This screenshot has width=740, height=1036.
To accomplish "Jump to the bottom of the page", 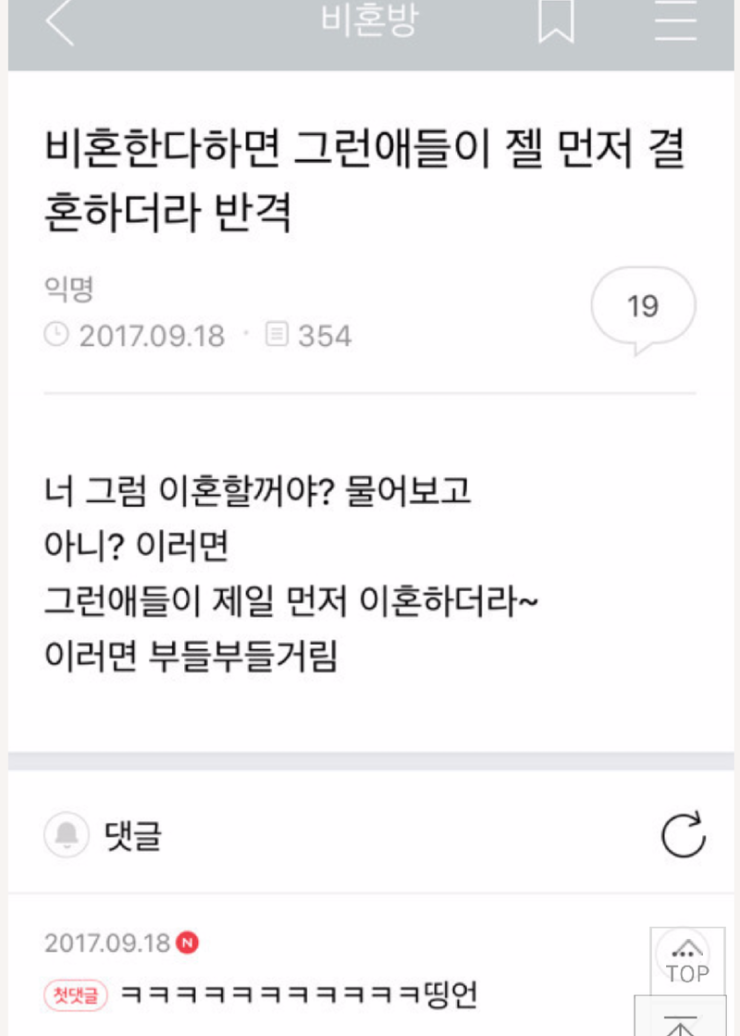I will tap(681, 1020).
